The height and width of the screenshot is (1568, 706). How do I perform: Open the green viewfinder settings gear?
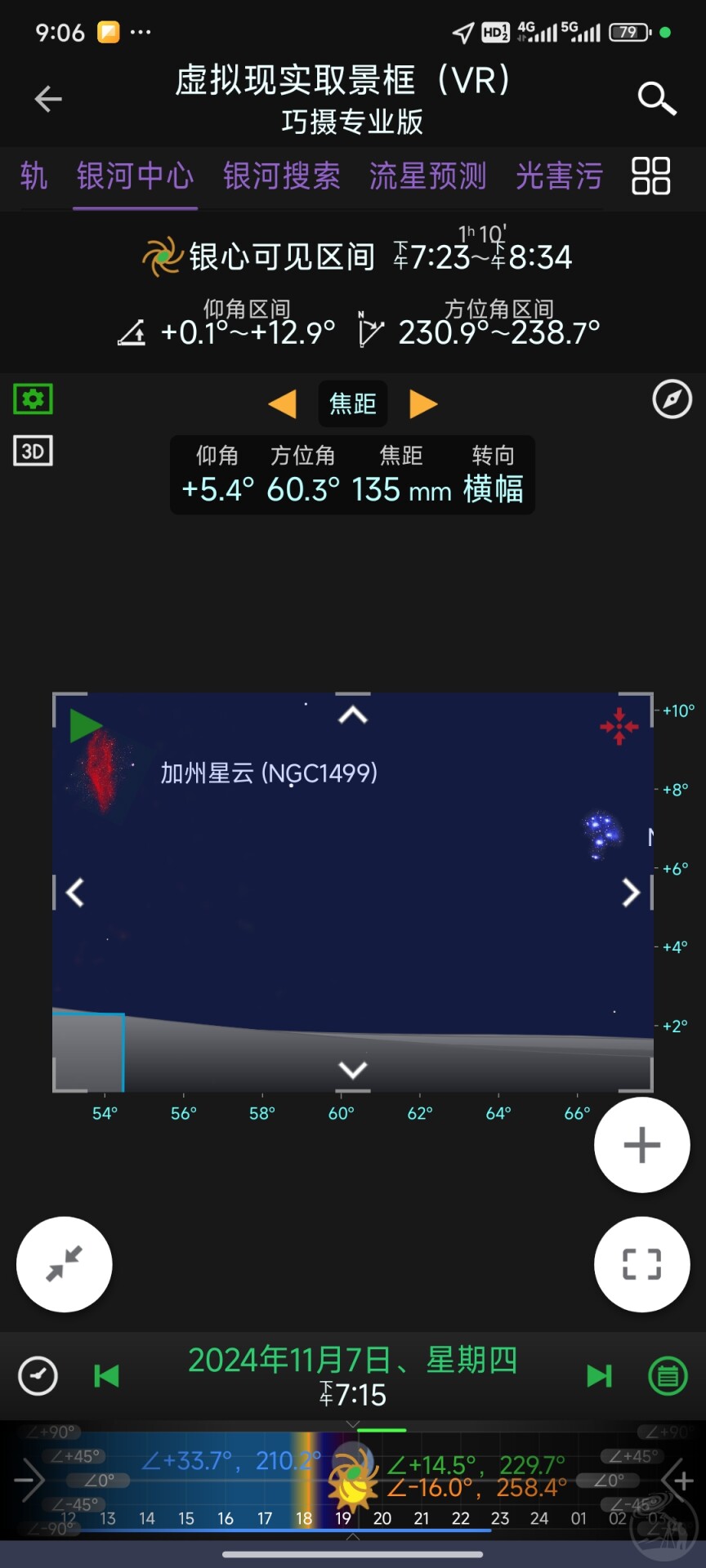pyautogui.click(x=34, y=399)
